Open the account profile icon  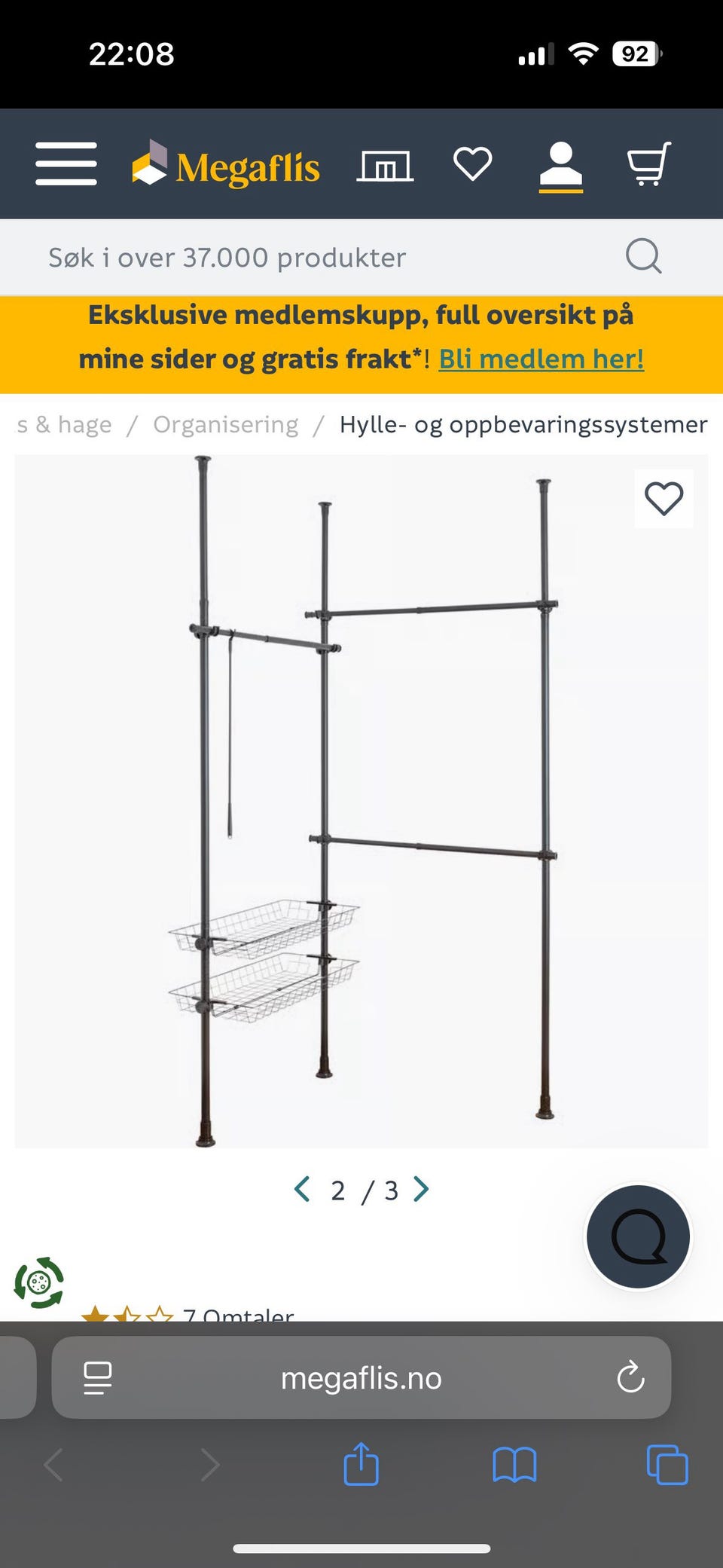(560, 164)
